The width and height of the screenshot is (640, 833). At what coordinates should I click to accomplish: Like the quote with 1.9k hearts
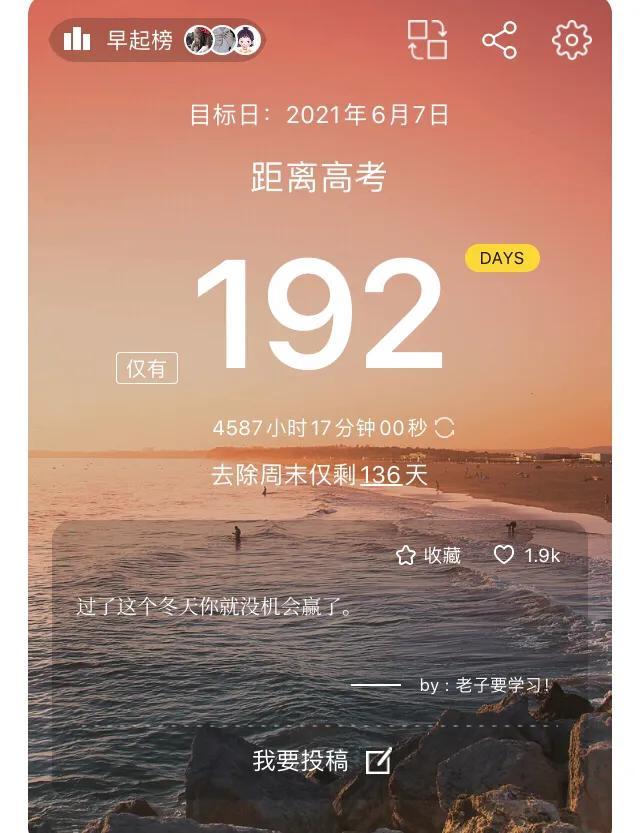tap(526, 555)
